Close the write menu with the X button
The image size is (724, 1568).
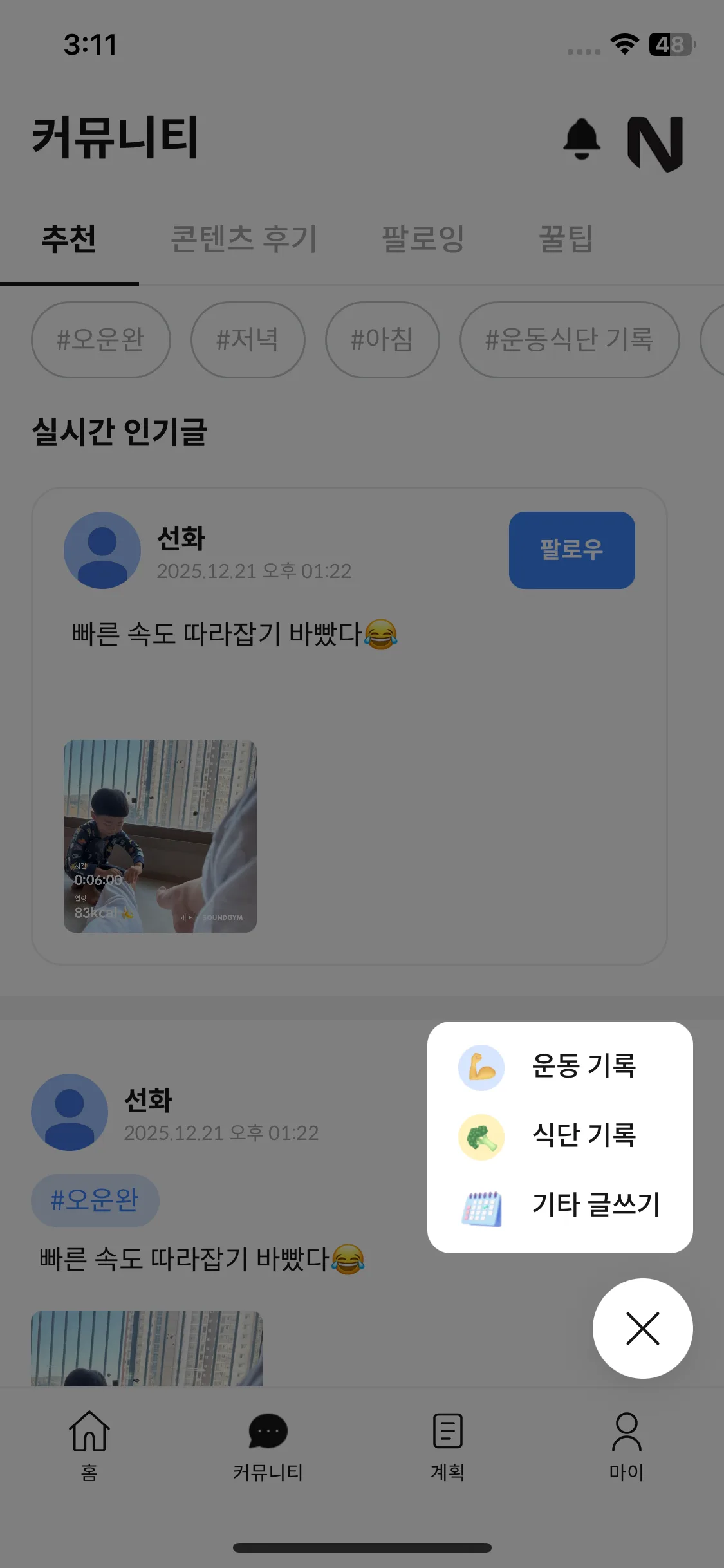[x=642, y=1329]
